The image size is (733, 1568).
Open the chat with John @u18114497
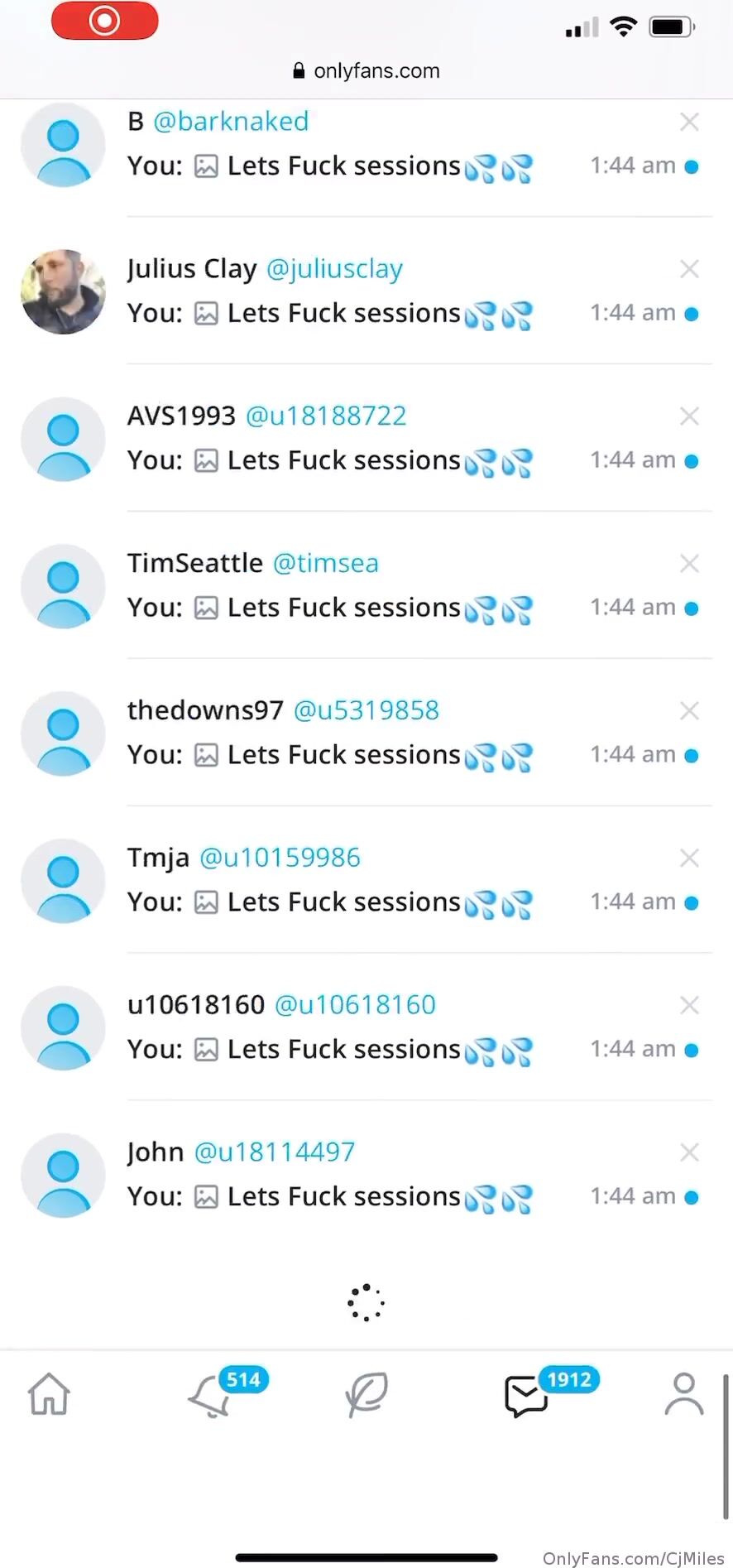click(331, 1176)
